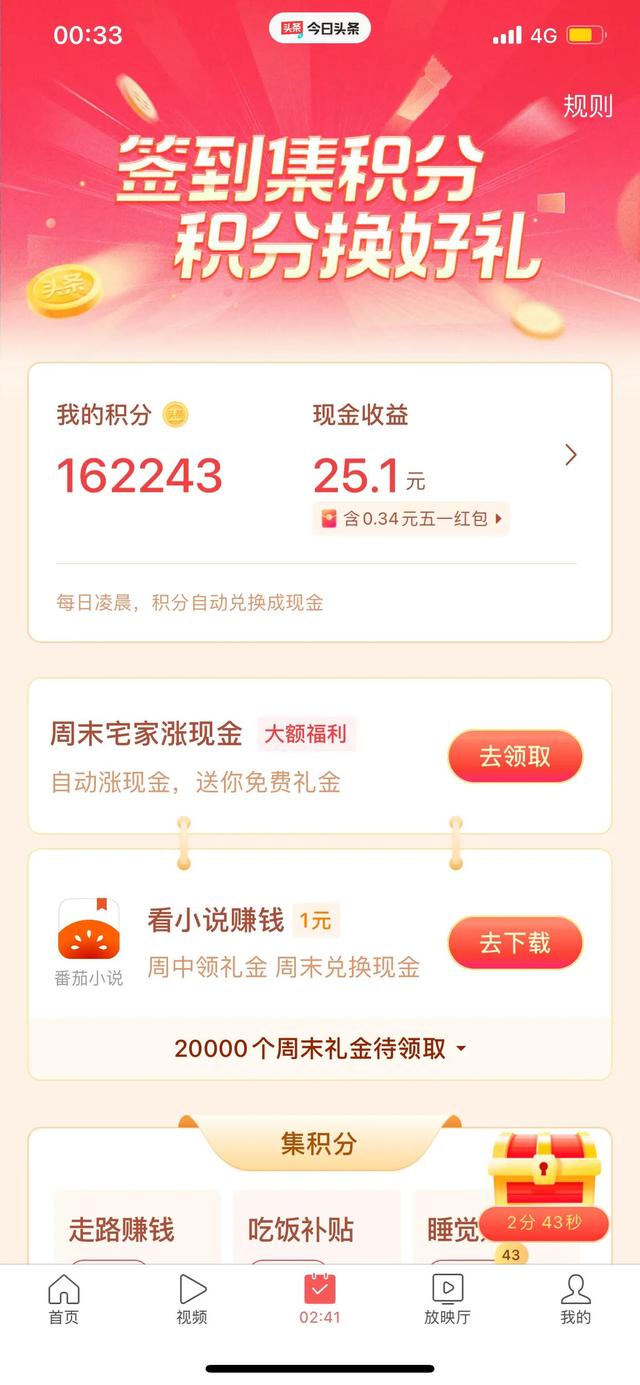Tap the 含0.34元五一红包 chip

(x=411, y=518)
